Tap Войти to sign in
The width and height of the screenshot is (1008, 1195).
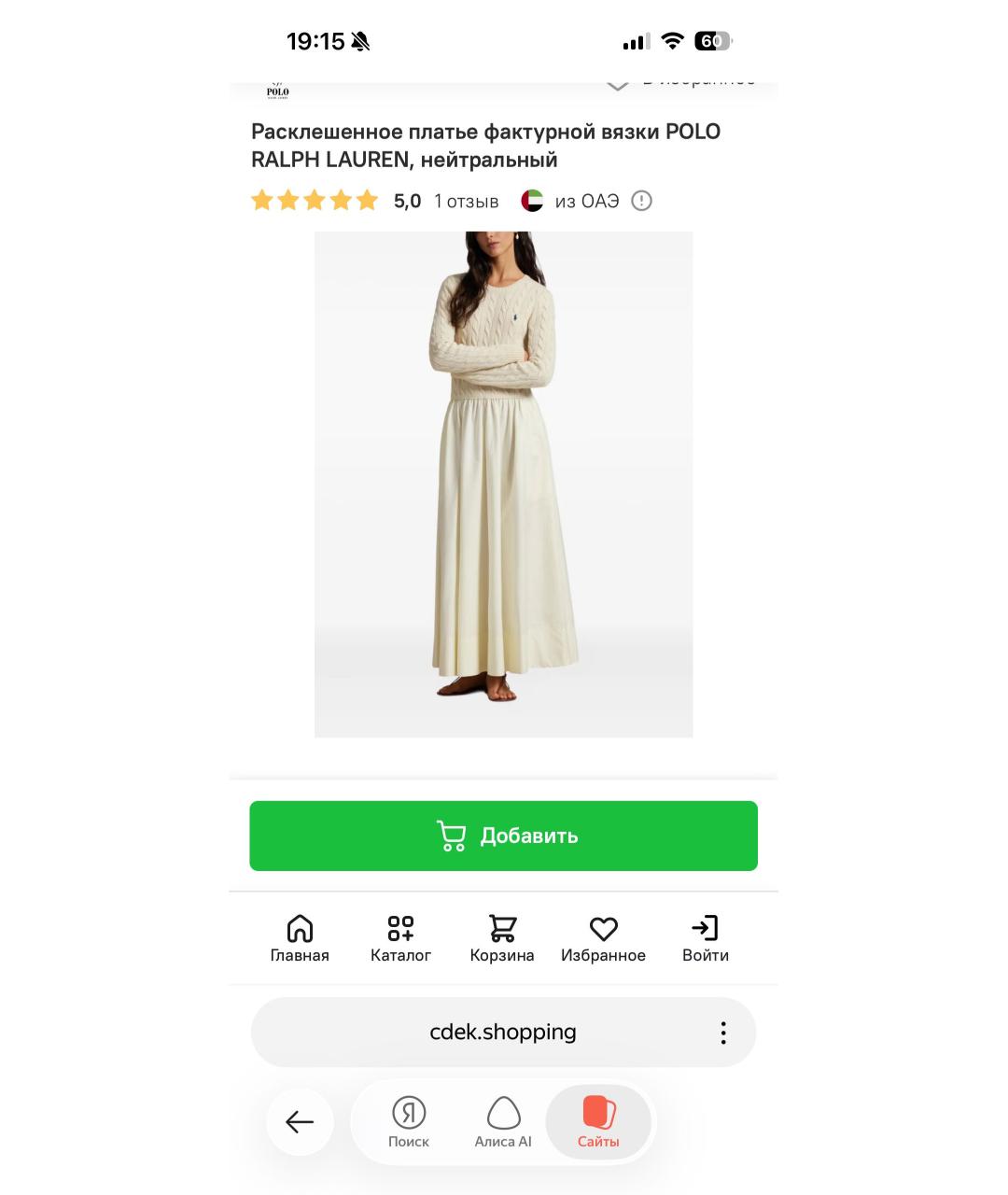pyautogui.click(x=705, y=938)
